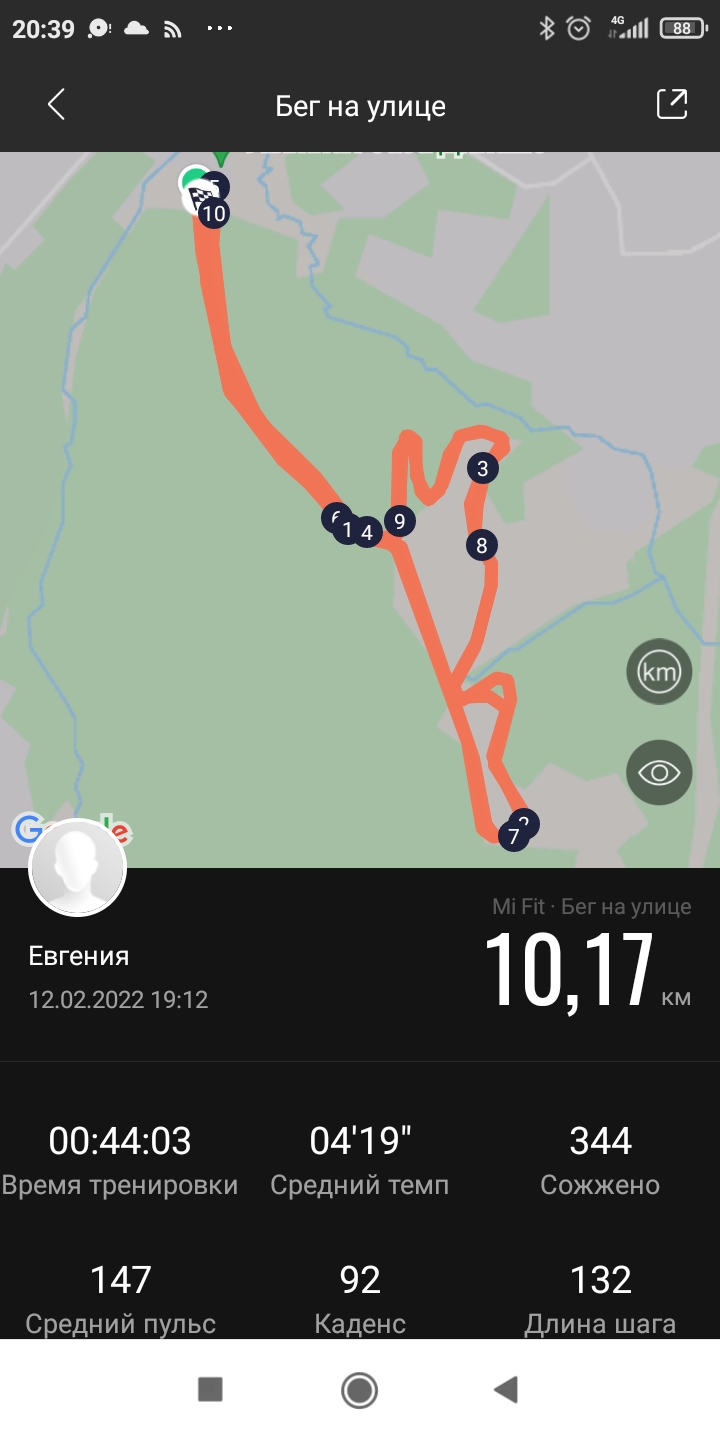Share this outdoor run workout
Screen dimensions: 720x1440
(671, 105)
